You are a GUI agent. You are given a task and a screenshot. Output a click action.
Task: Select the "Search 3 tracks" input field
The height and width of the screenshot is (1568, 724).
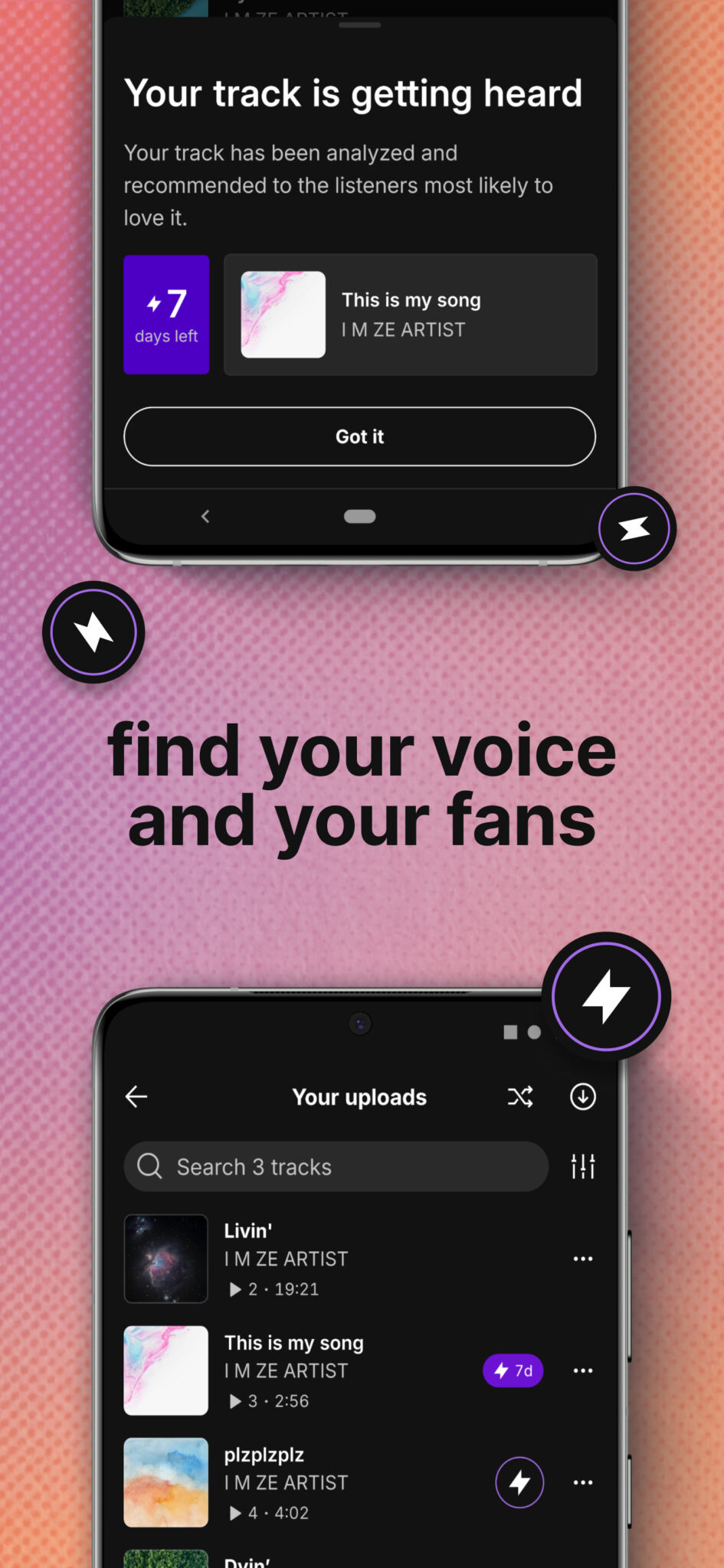coord(336,1166)
